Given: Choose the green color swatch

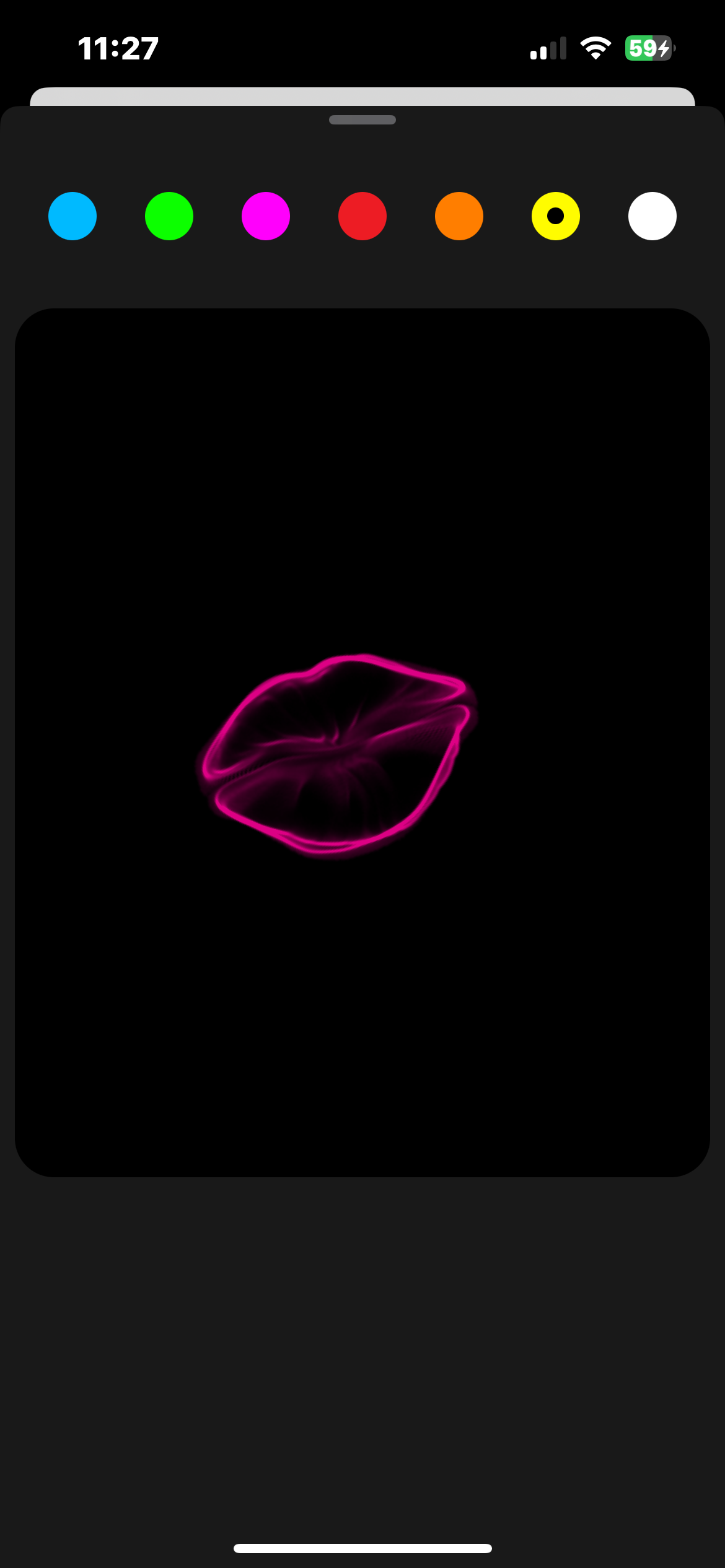Looking at the screenshot, I should pyautogui.click(x=169, y=216).
